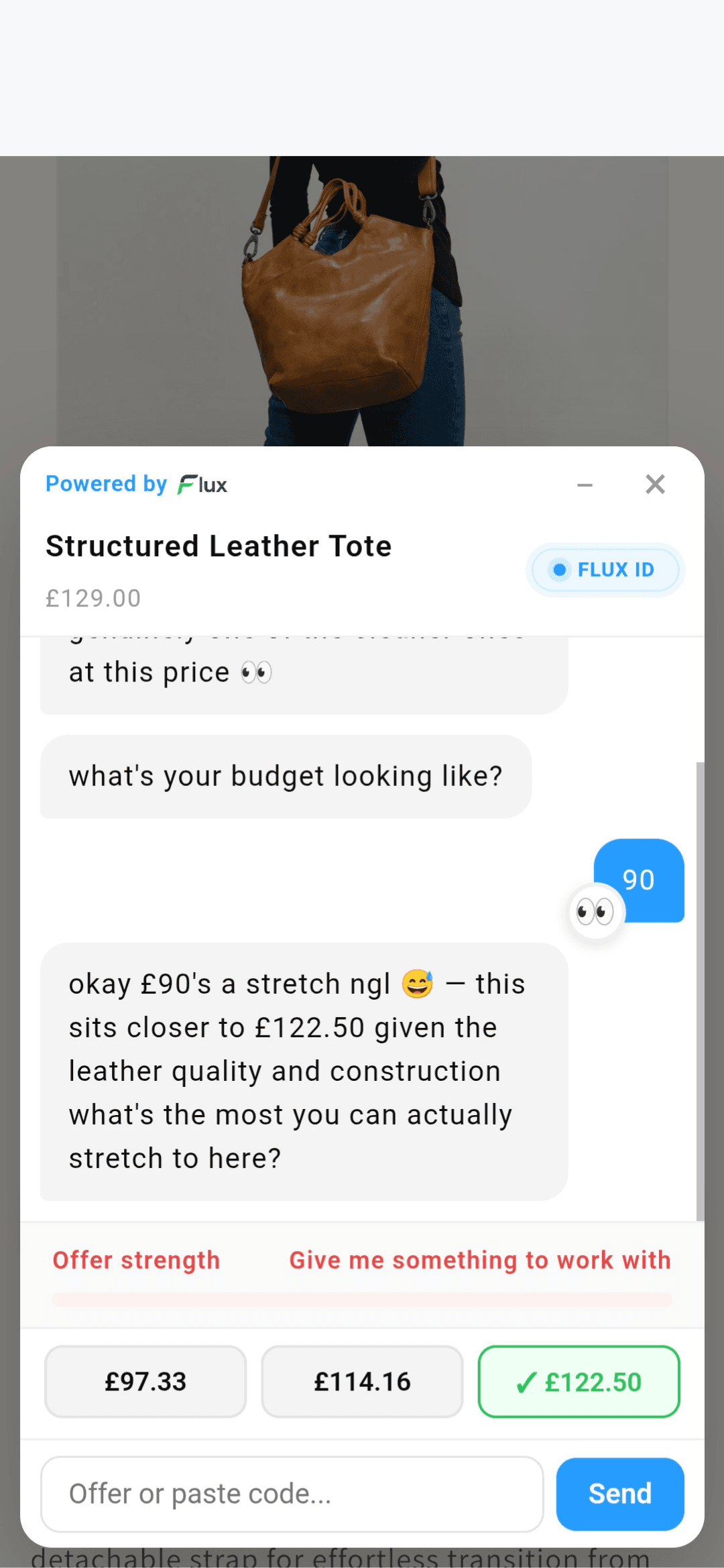Send the offer message
Viewport: 724px width, 1568px height.
point(620,1494)
